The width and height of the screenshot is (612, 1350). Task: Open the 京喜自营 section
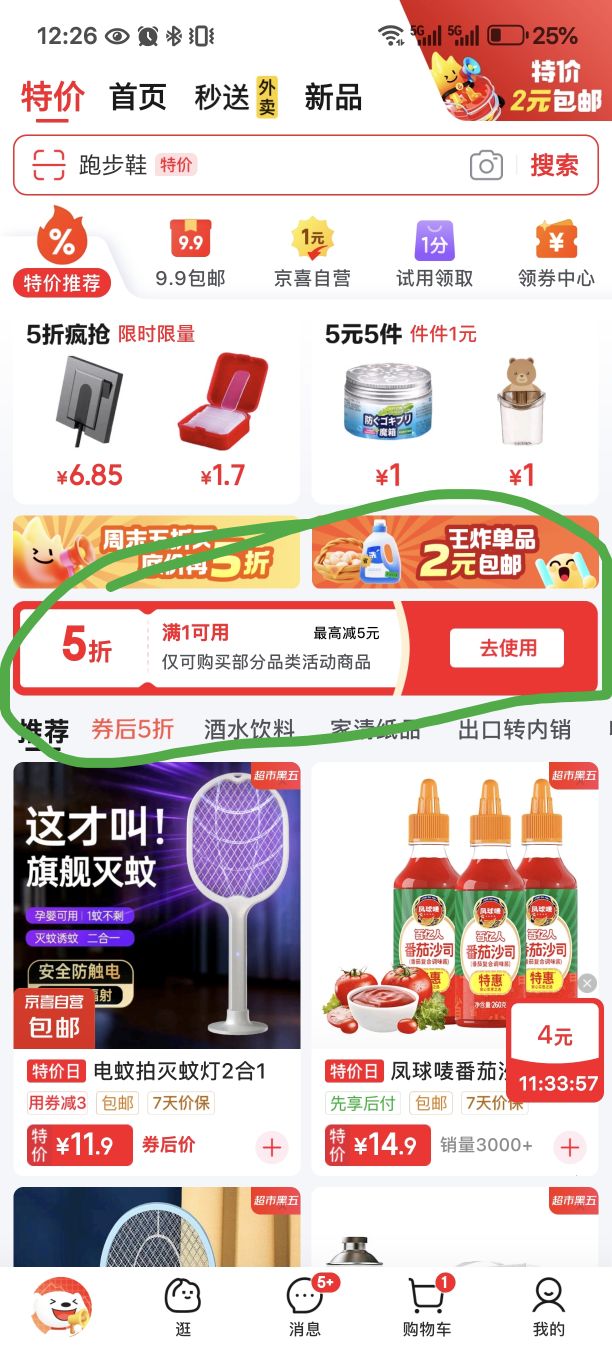click(x=312, y=255)
